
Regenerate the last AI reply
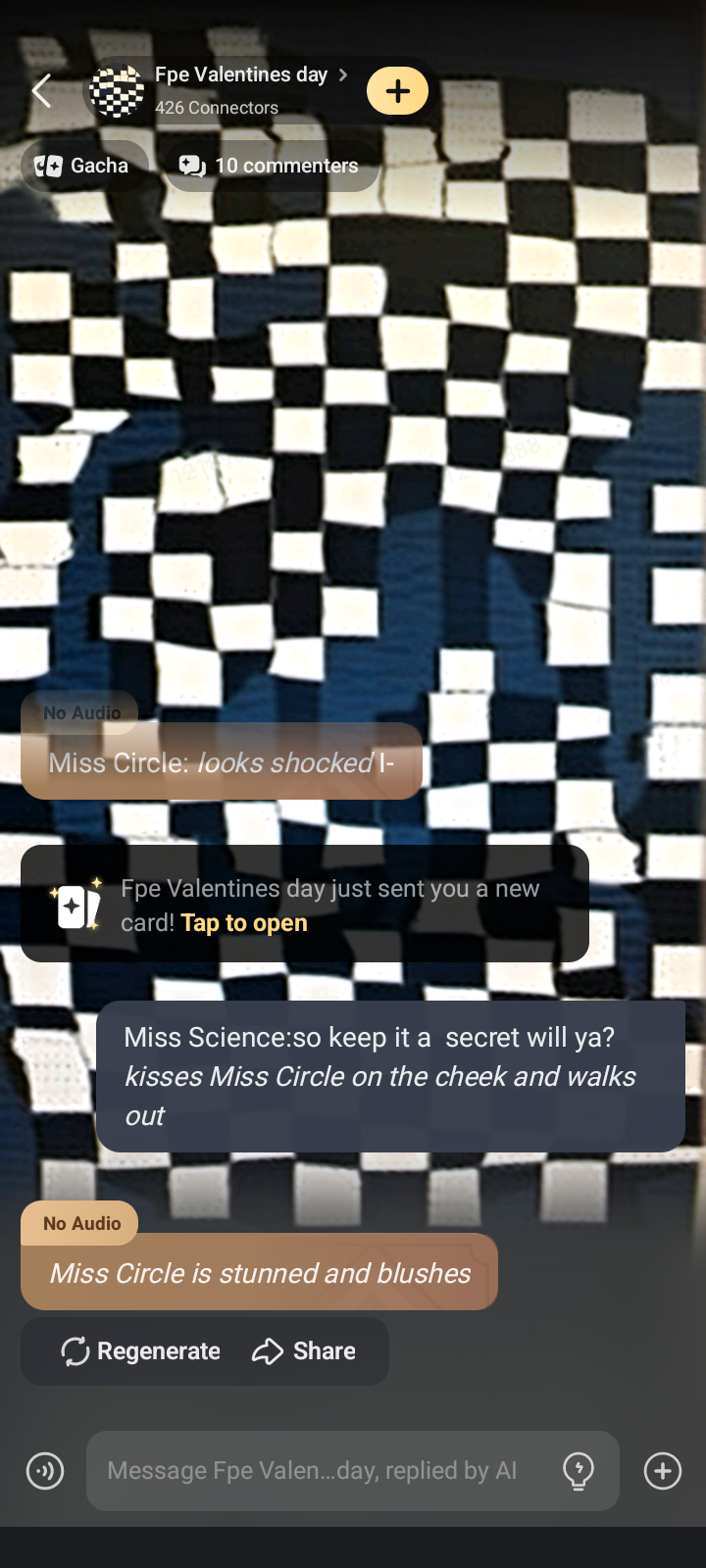141,1351
